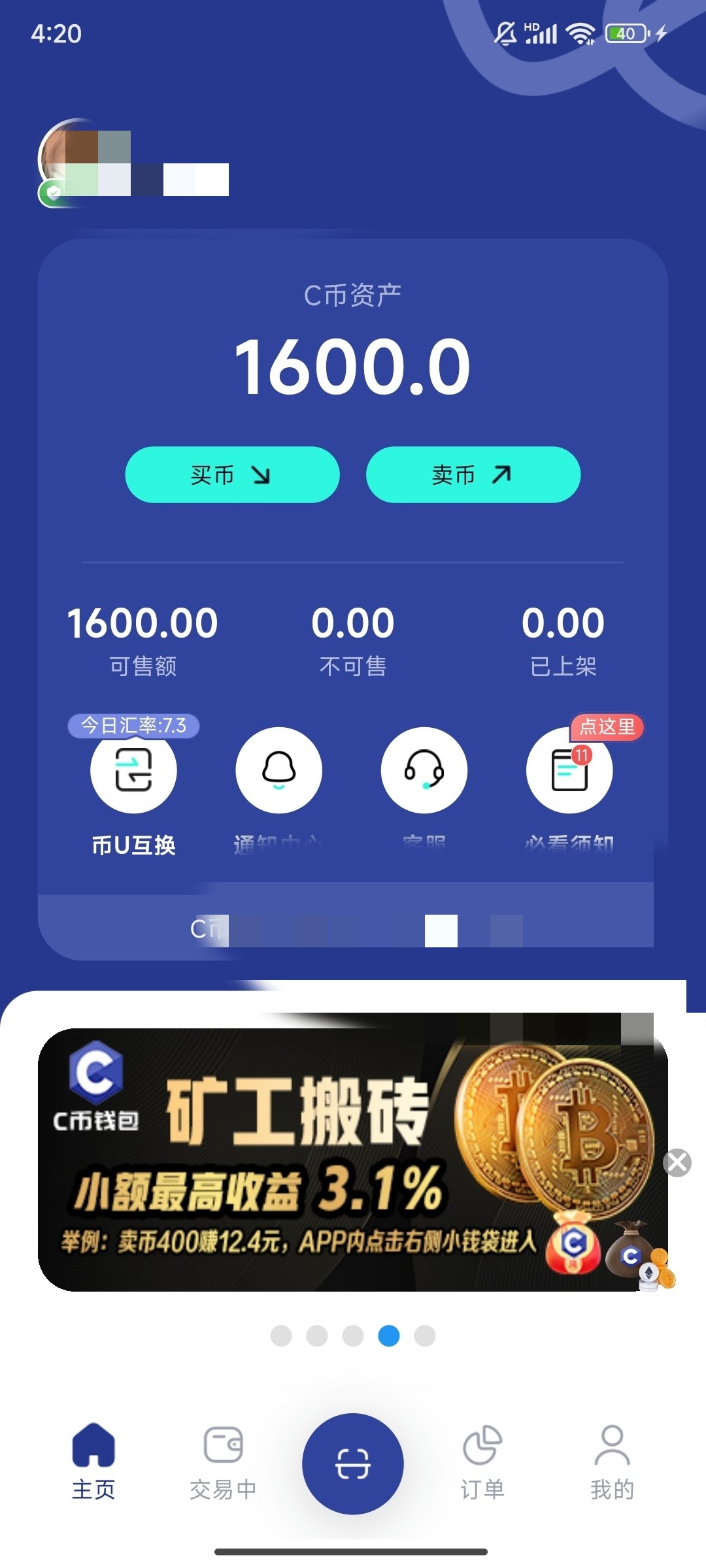The image size is (706, 1568).
Task: Switch to the 交易中 tab
Action: pos(223,1462)
